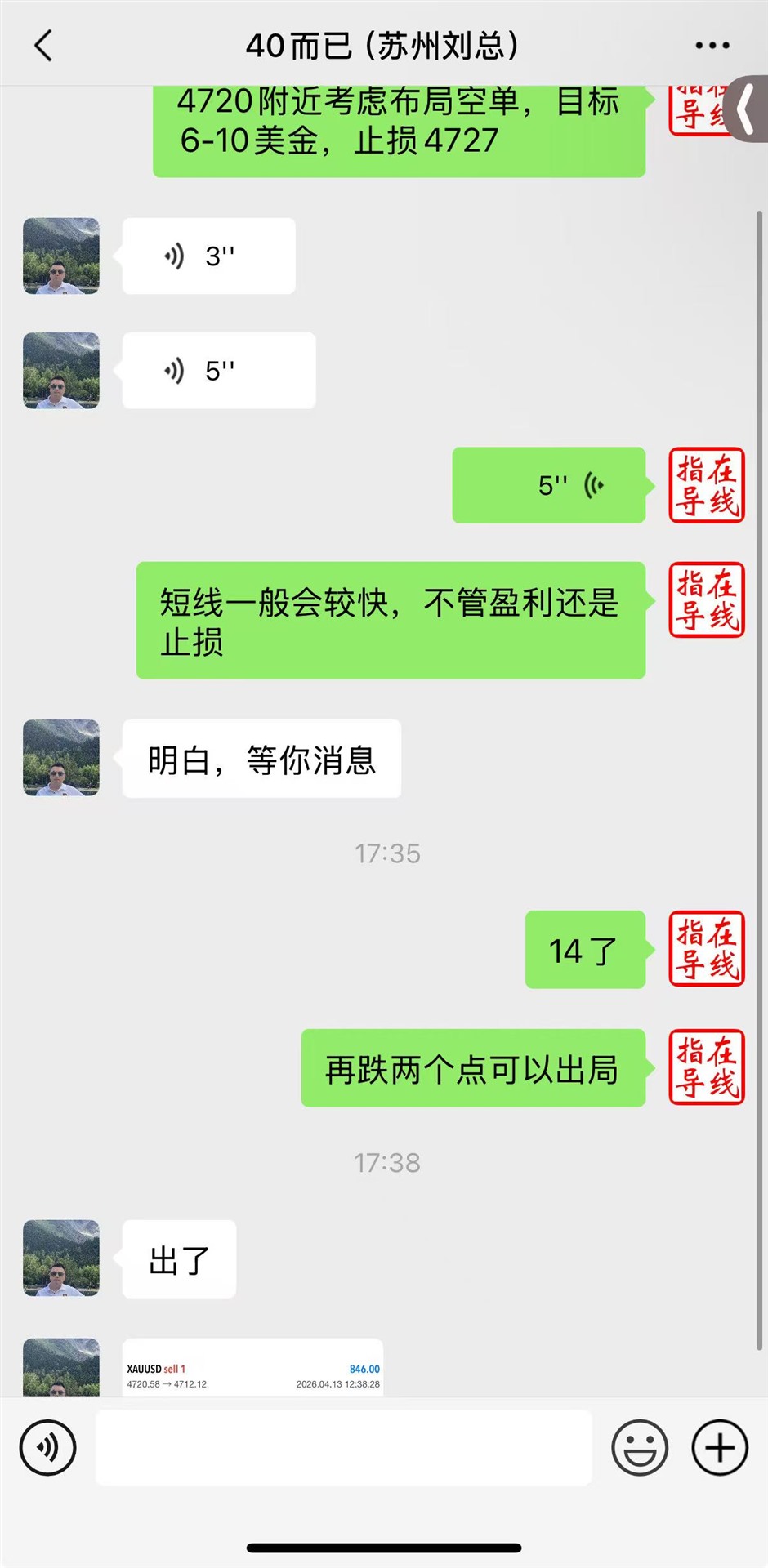768x1568 pixels.
Task: Switch to voice input mode icon
Action: (47, 1447)
